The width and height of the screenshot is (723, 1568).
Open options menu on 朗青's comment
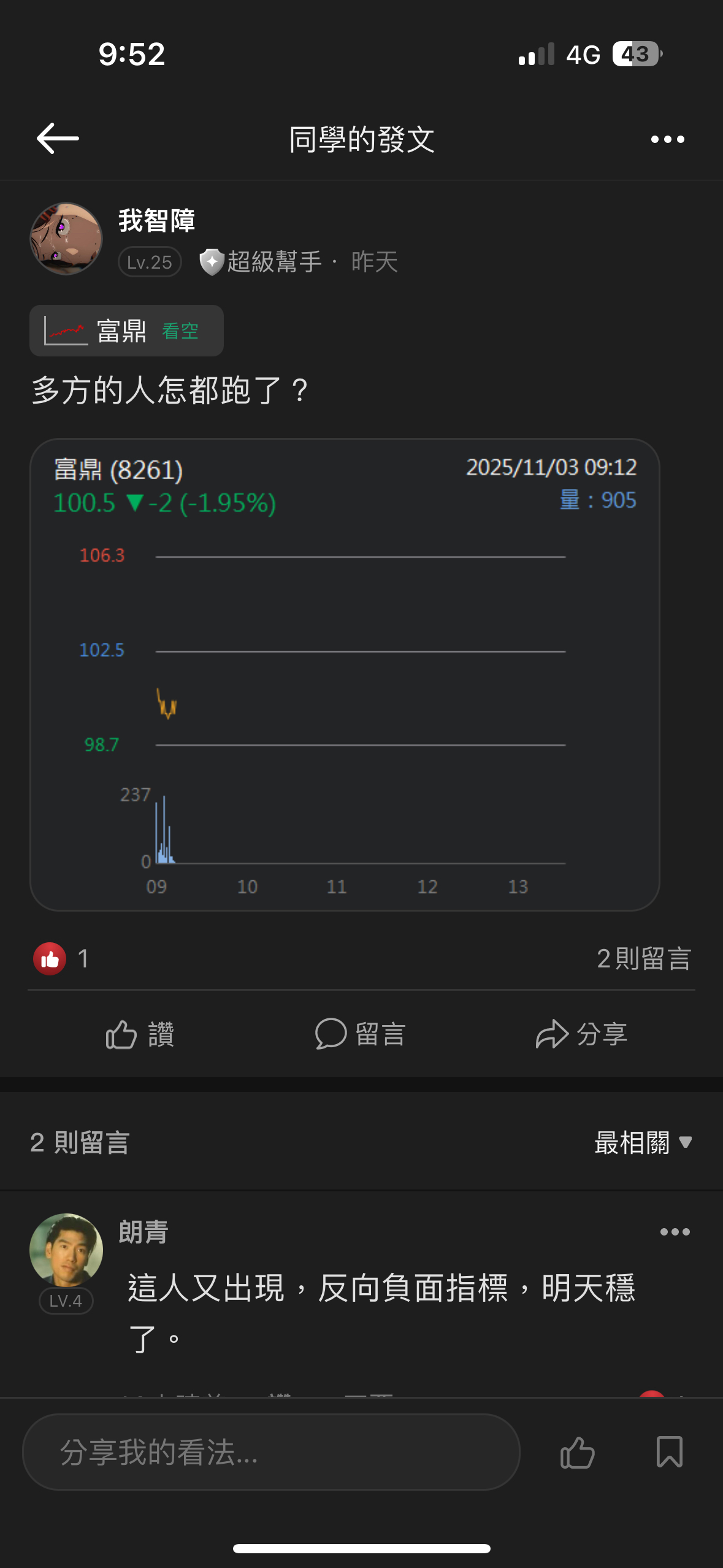point(675,1232)
